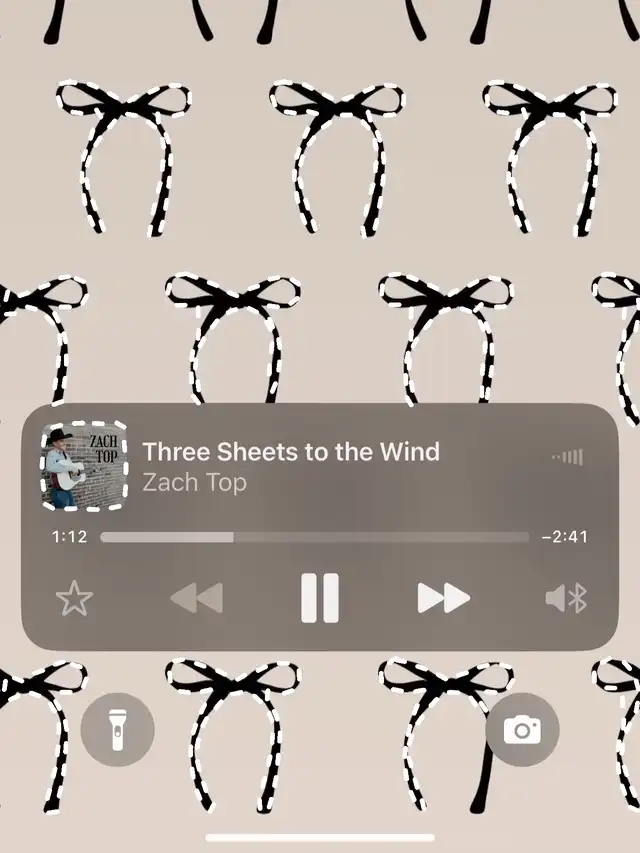
Task: Open the Zach Top album artwork
Action: tap(82, 465)
